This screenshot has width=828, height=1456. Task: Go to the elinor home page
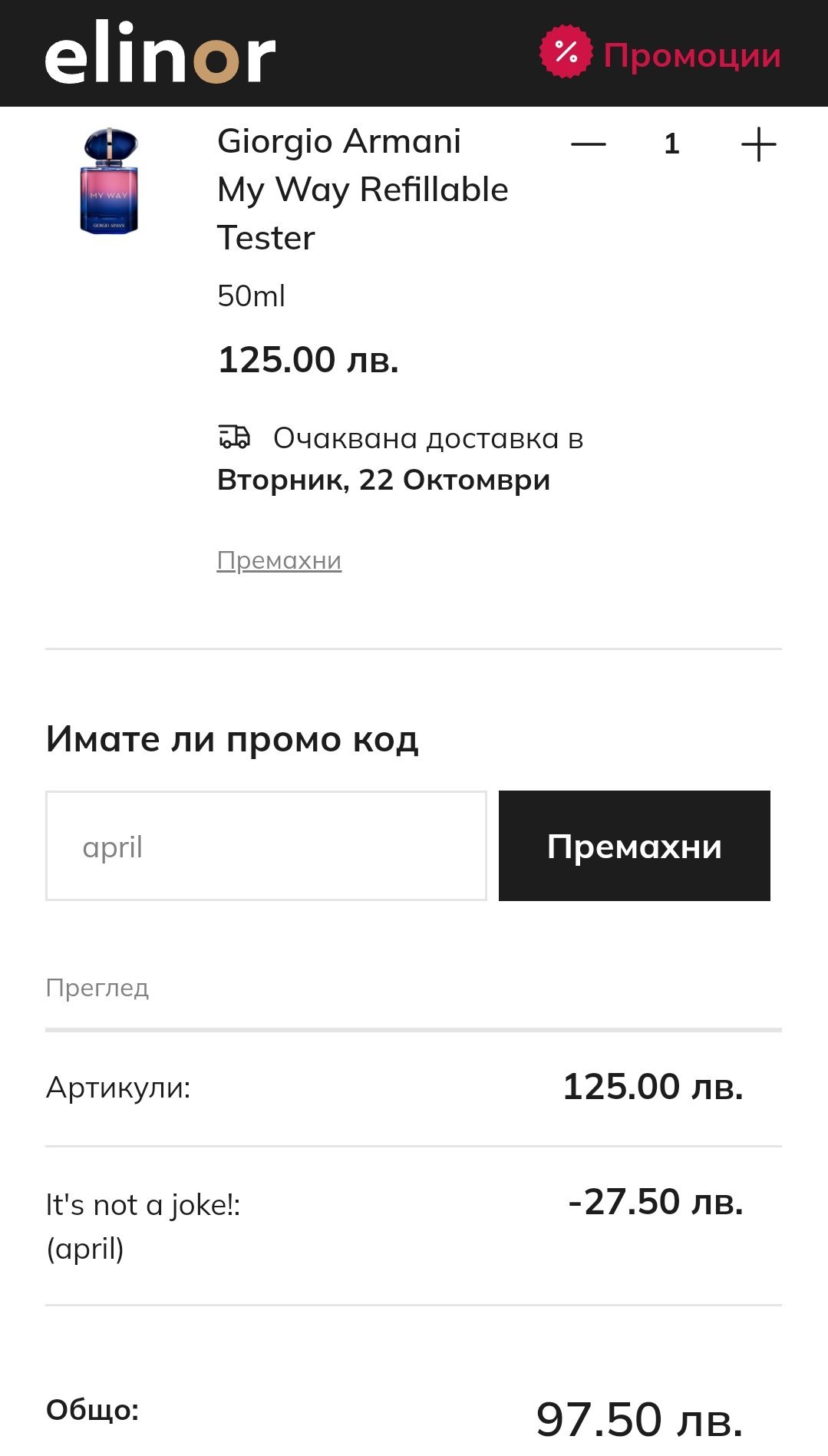pos(160,54)
